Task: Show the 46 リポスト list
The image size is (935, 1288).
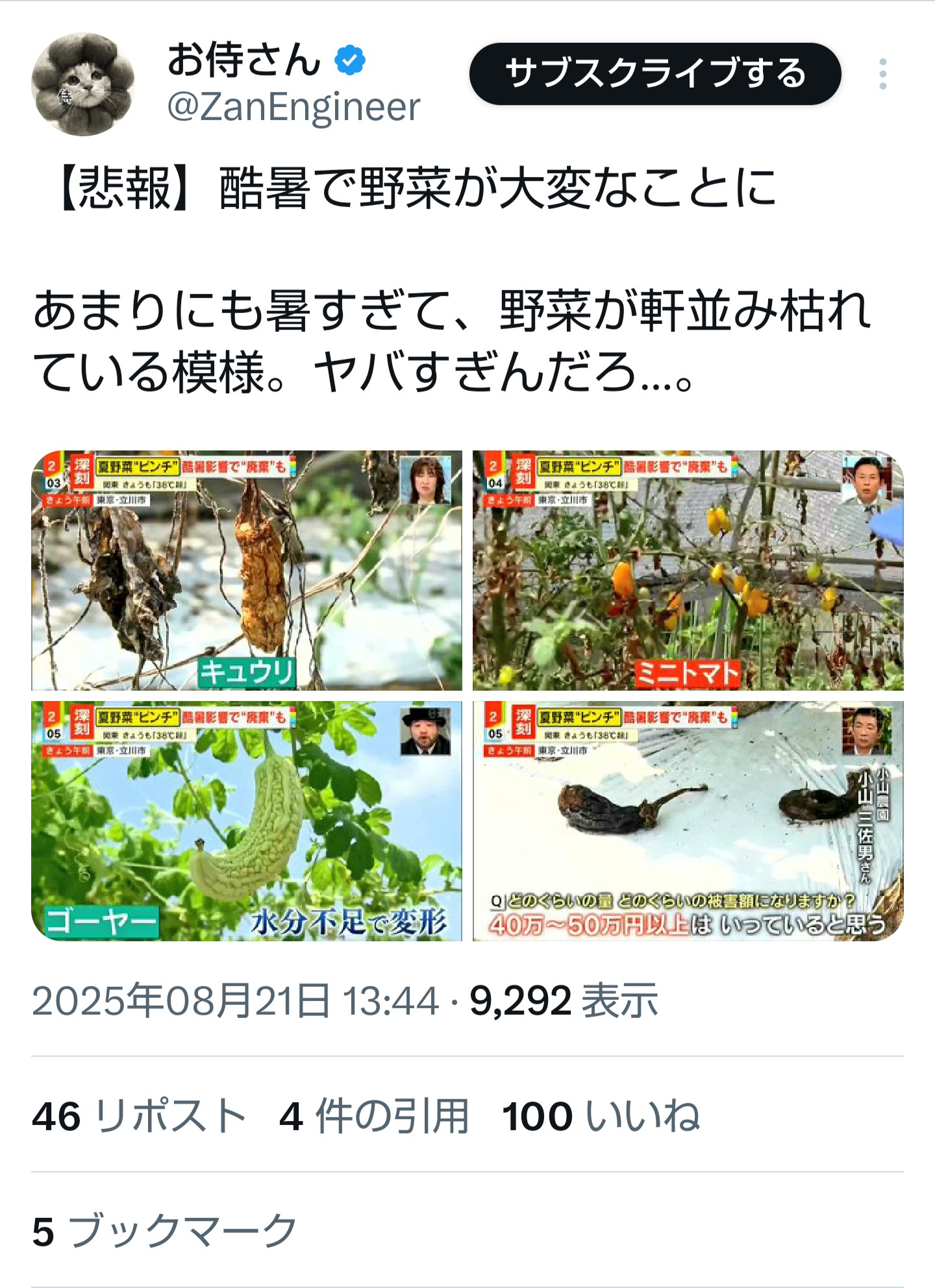Action: coord(139,1117)
